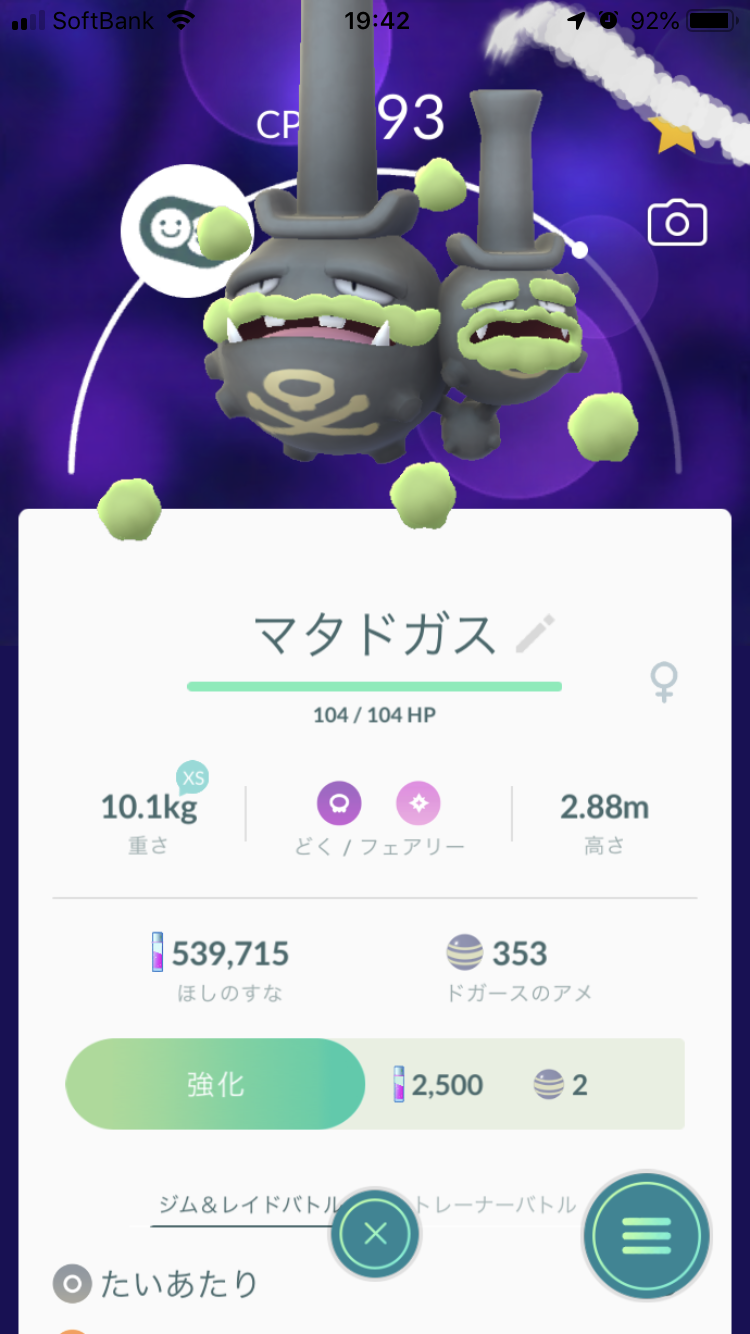
Task: Open the round menu button
Action: [x=646, y=1236]
